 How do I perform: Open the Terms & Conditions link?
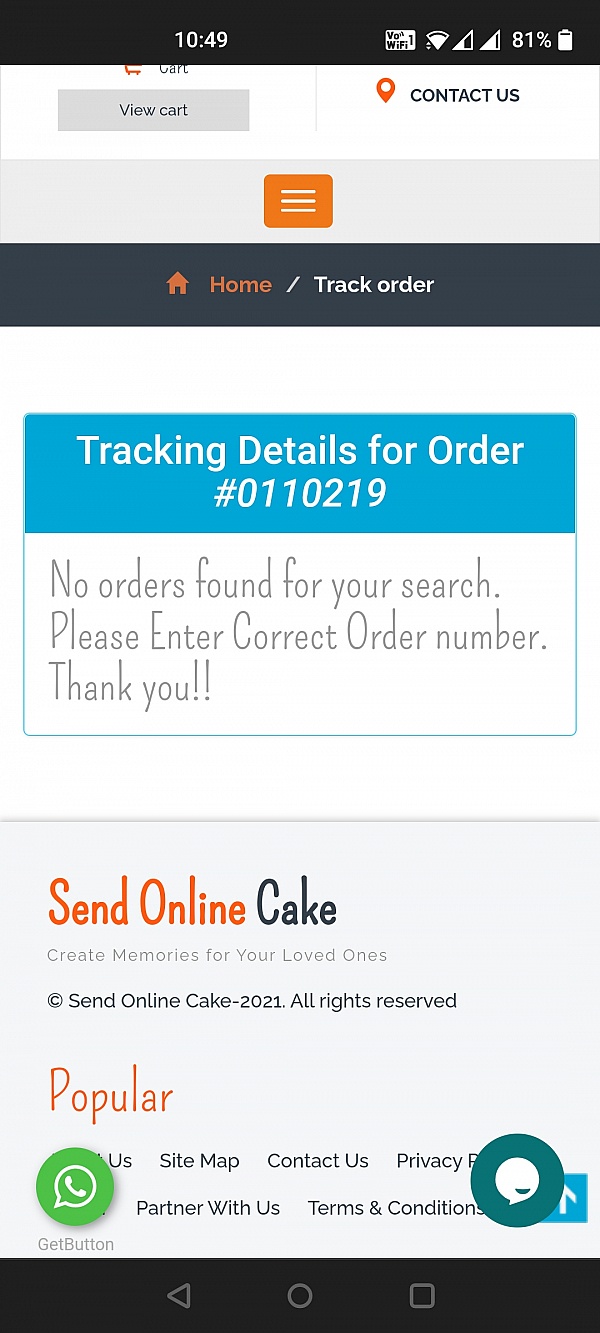click(x=395, y=1208)
